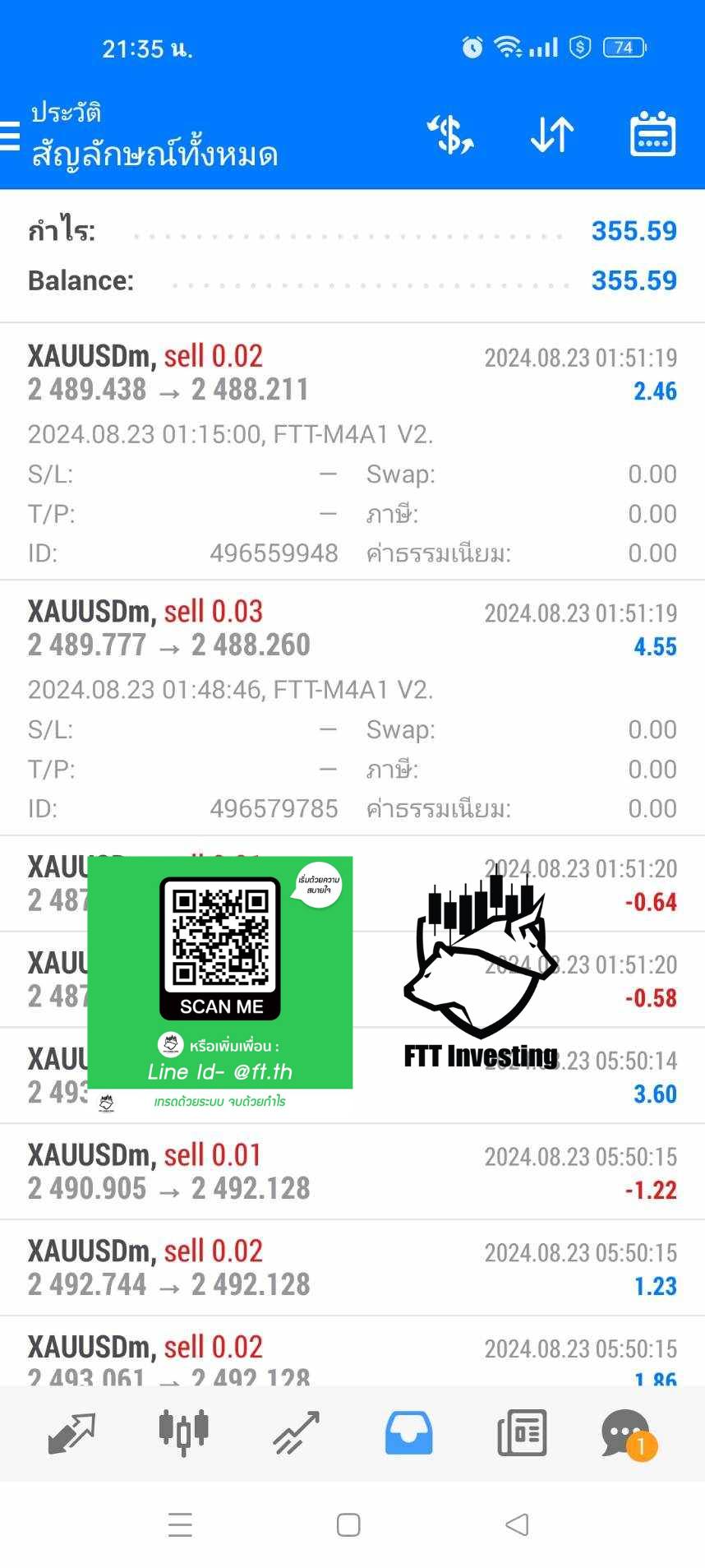This screenshot has width=705, height=1568.
Task: Expand the sell 0.01 trade at 2 490.905
Action: (x=352, y=1172)
